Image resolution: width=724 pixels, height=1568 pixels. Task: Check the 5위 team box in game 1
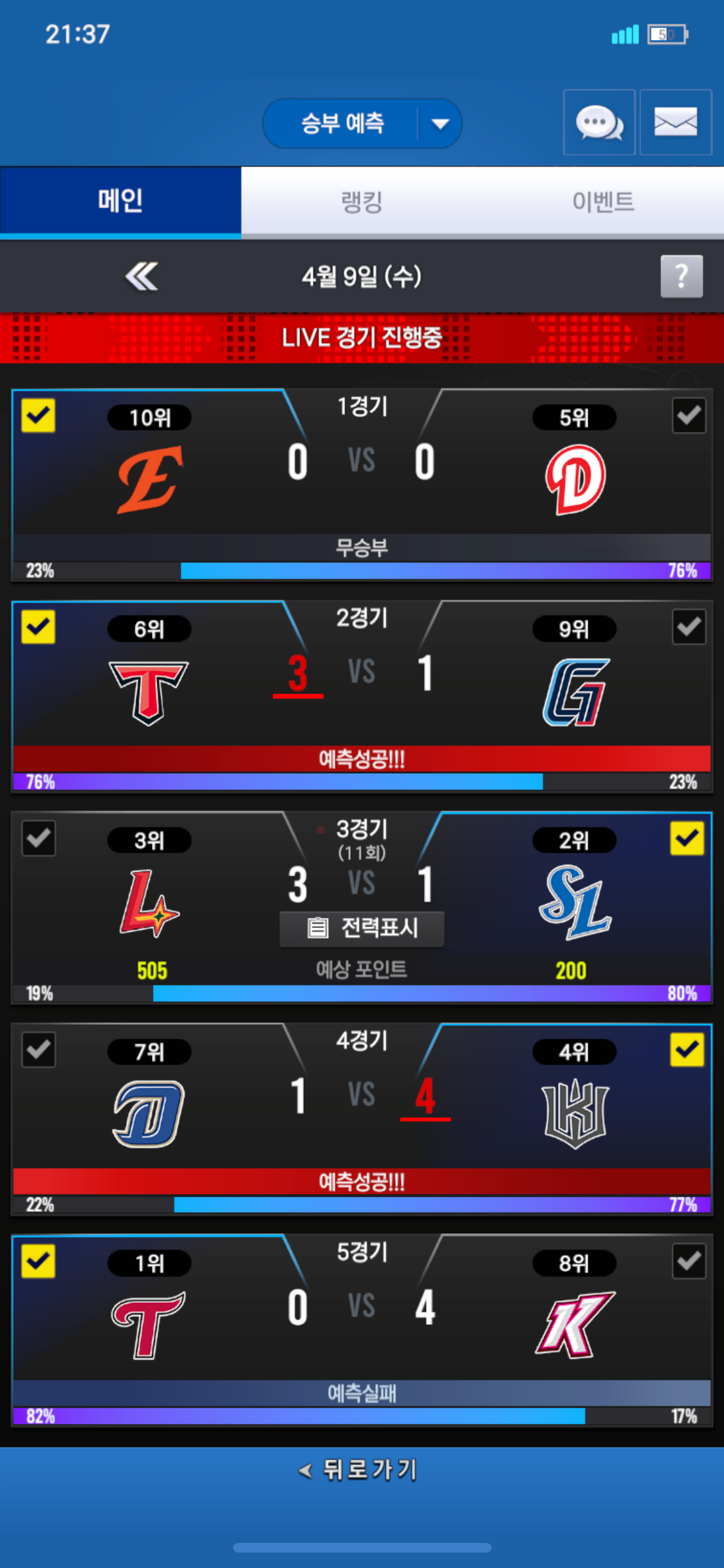click(x=689, y=416)
